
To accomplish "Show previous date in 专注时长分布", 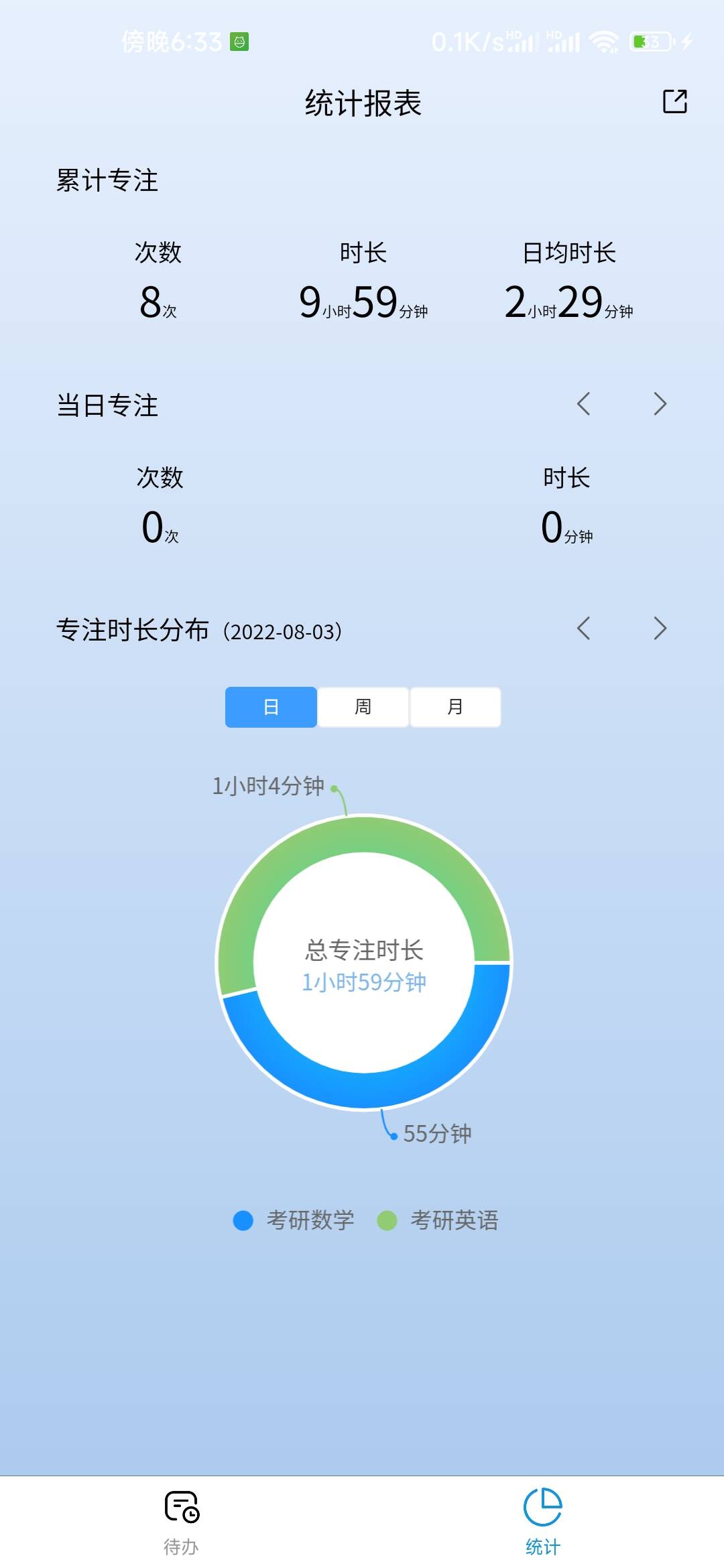I will click(583, 629).
